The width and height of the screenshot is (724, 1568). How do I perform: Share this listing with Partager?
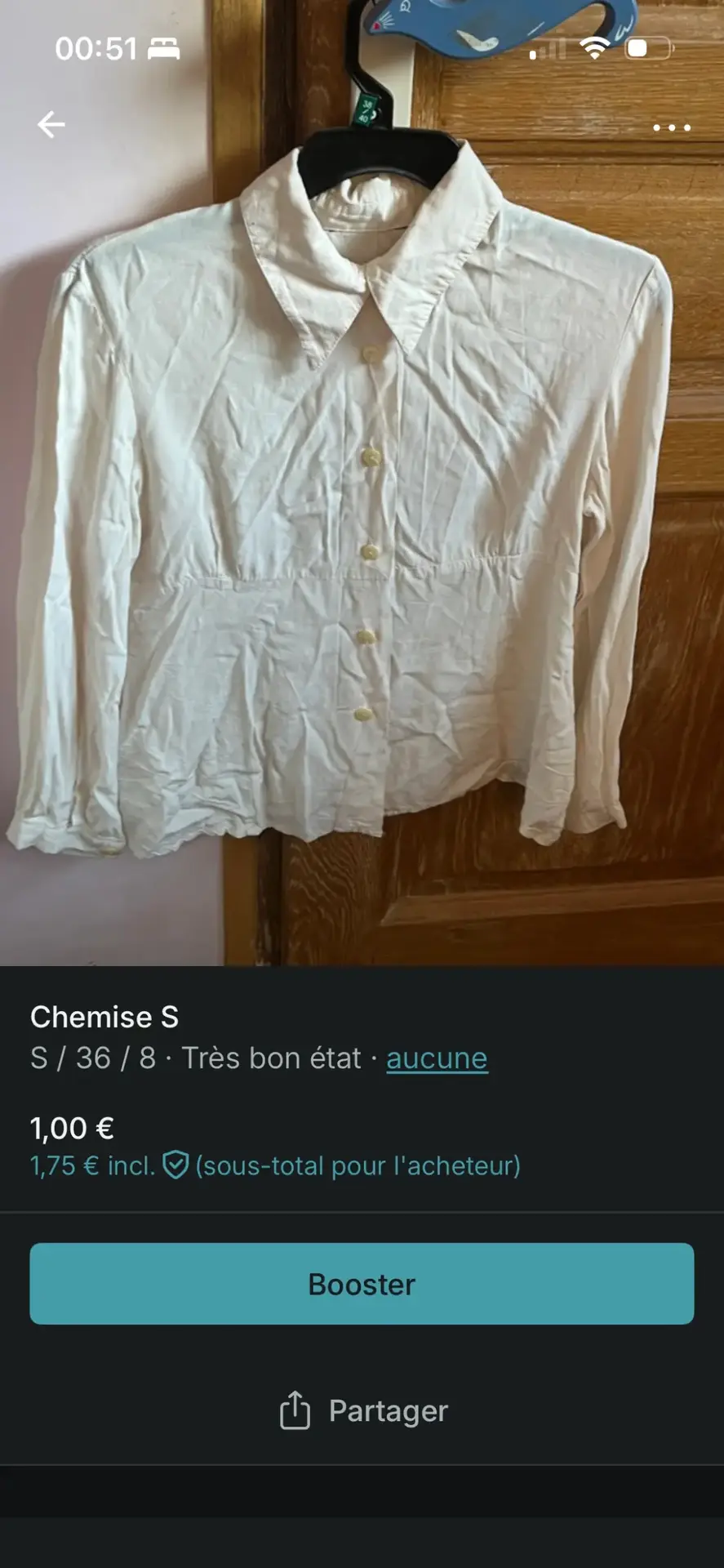[x=363, y=1410]
